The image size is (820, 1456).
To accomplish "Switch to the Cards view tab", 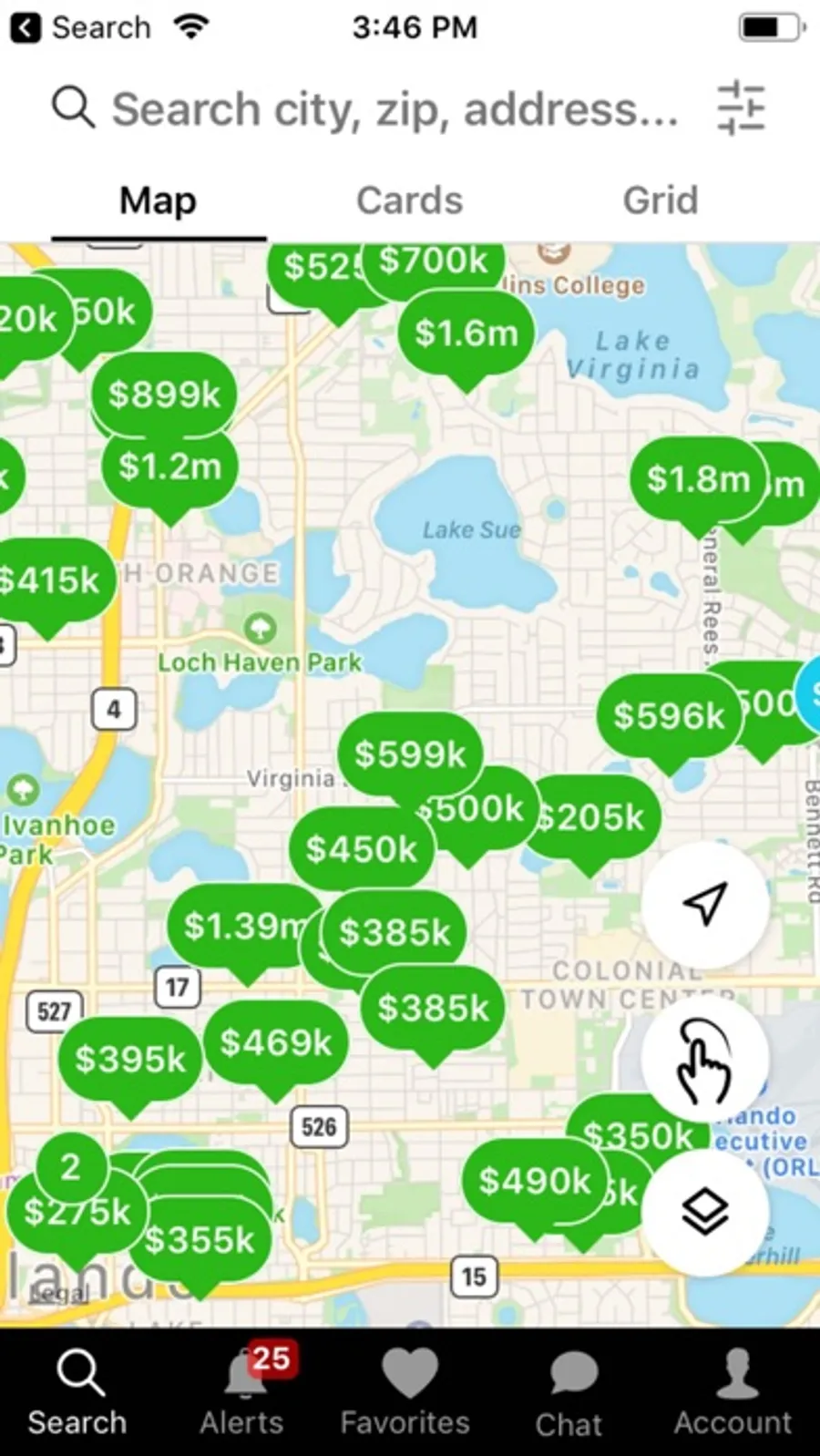I will coord(409,201).
